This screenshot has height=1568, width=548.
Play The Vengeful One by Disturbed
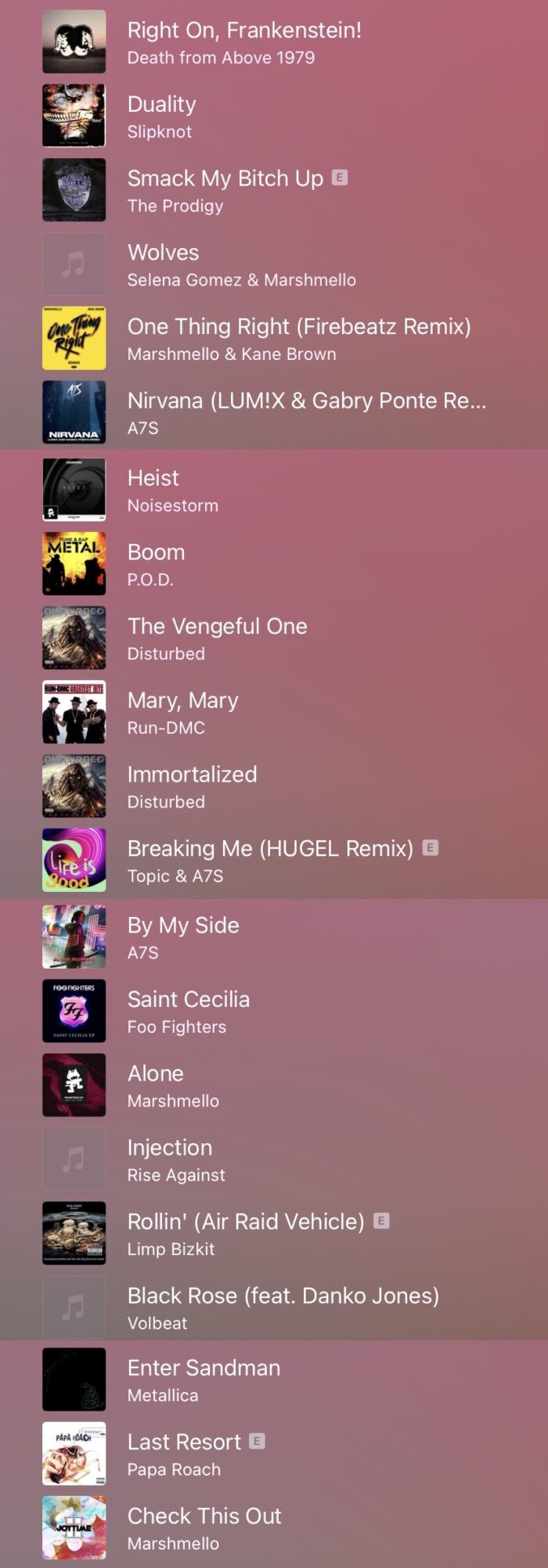[217, 638]
